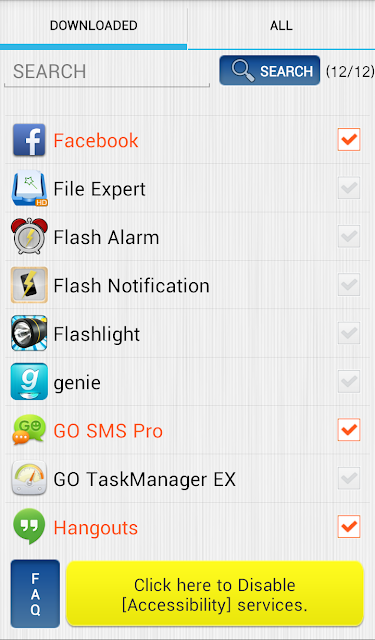Screen dimensions: 375x640
Task: Select the genie checkbox
Action: (x=349, y=381)
